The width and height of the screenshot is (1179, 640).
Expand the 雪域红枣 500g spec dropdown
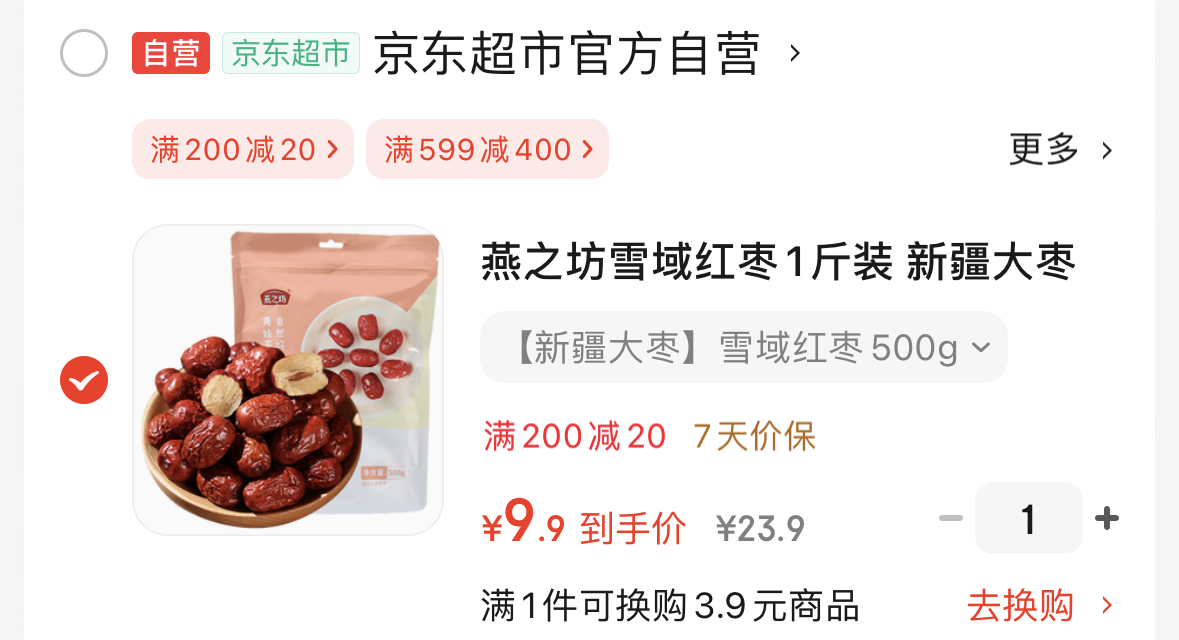point(743,347)
